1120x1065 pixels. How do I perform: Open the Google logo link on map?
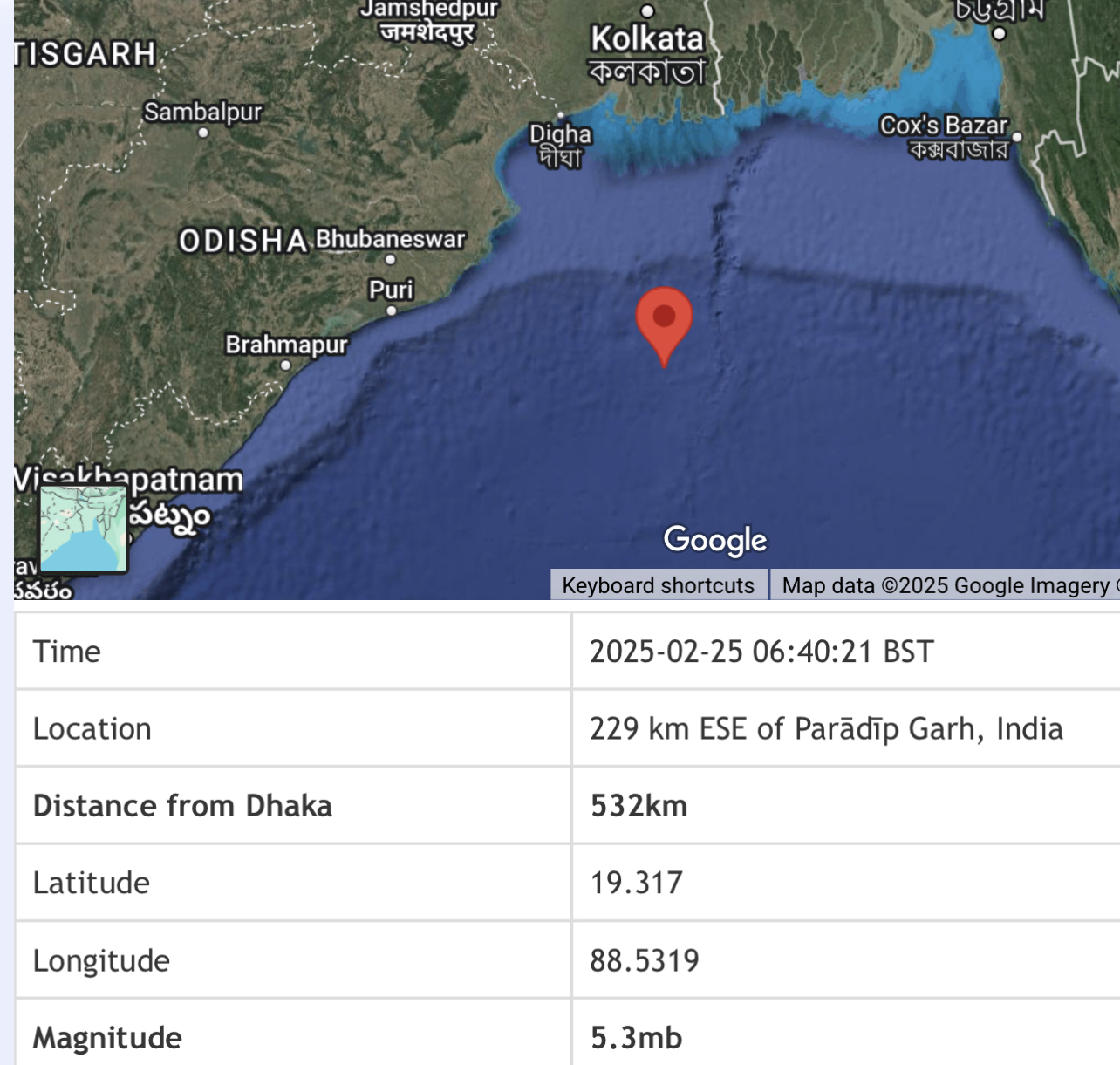tap(714, 540)
